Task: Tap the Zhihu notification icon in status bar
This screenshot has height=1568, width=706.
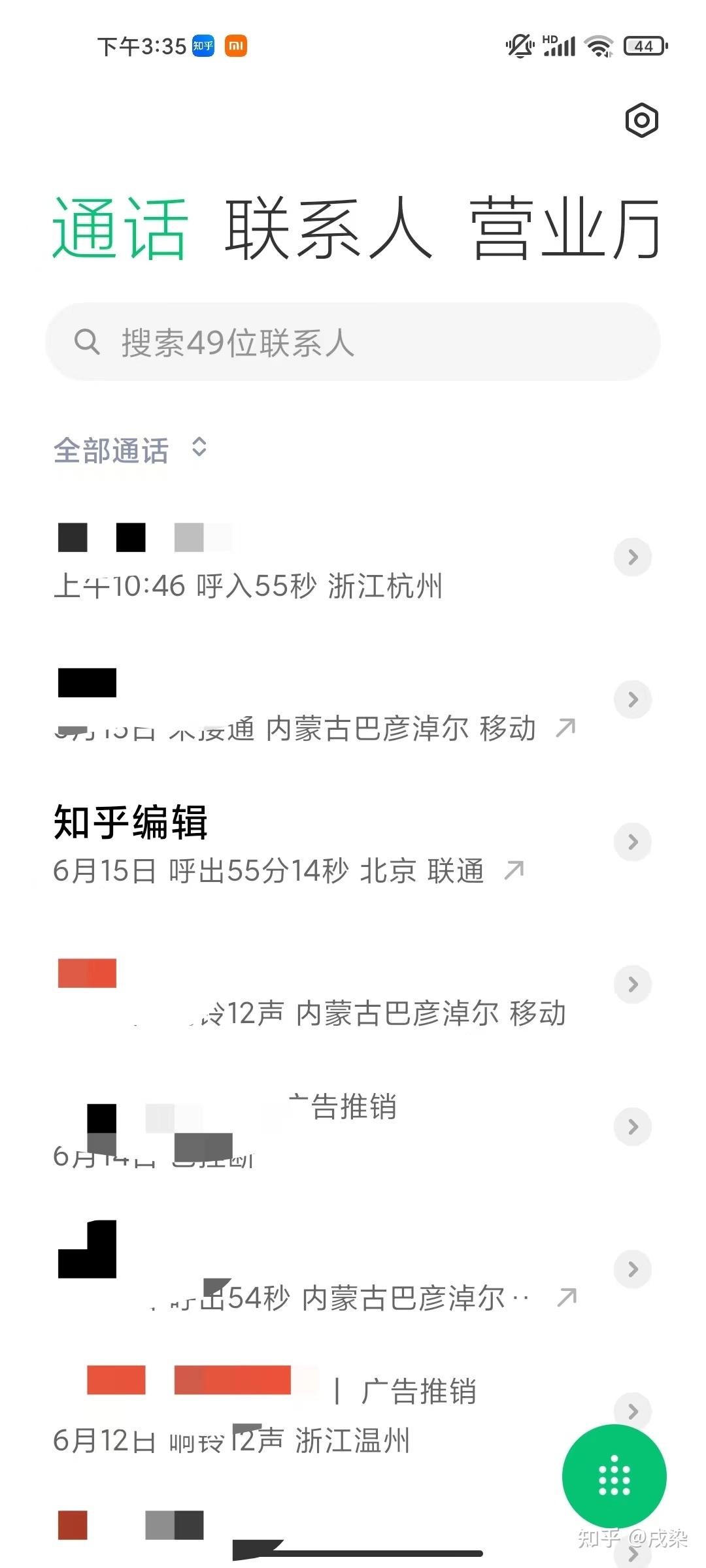Action: 201,44
